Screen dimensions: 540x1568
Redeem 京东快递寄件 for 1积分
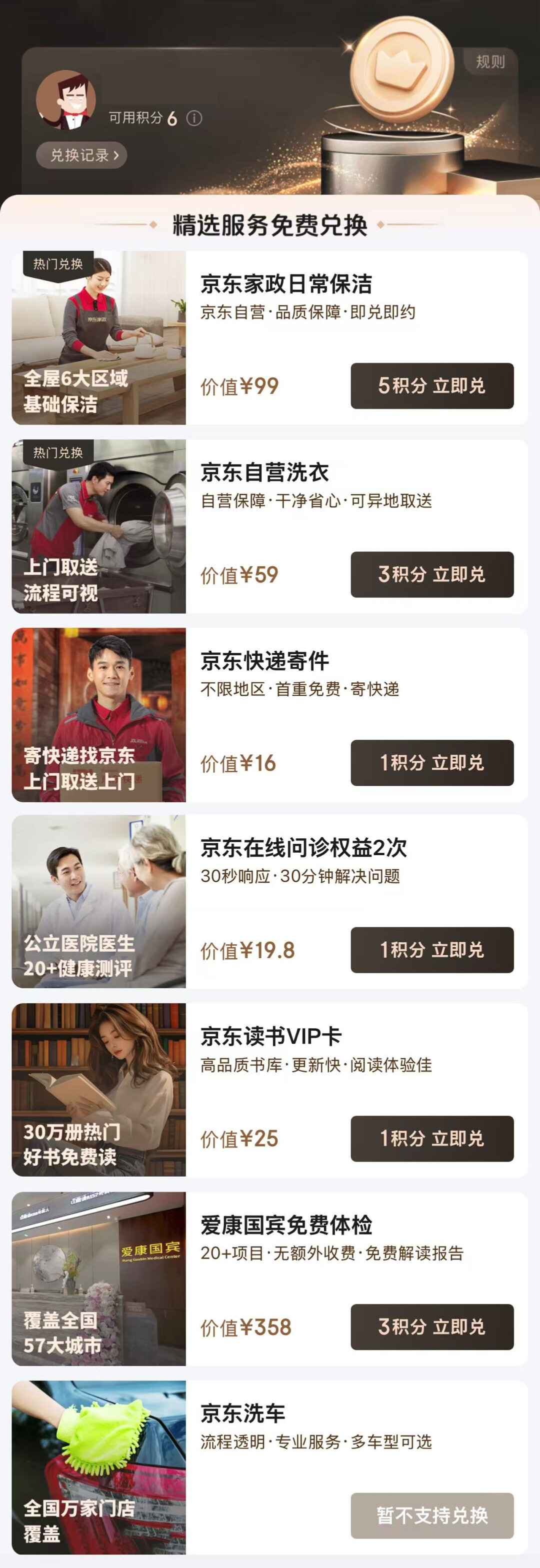(431, 763)
